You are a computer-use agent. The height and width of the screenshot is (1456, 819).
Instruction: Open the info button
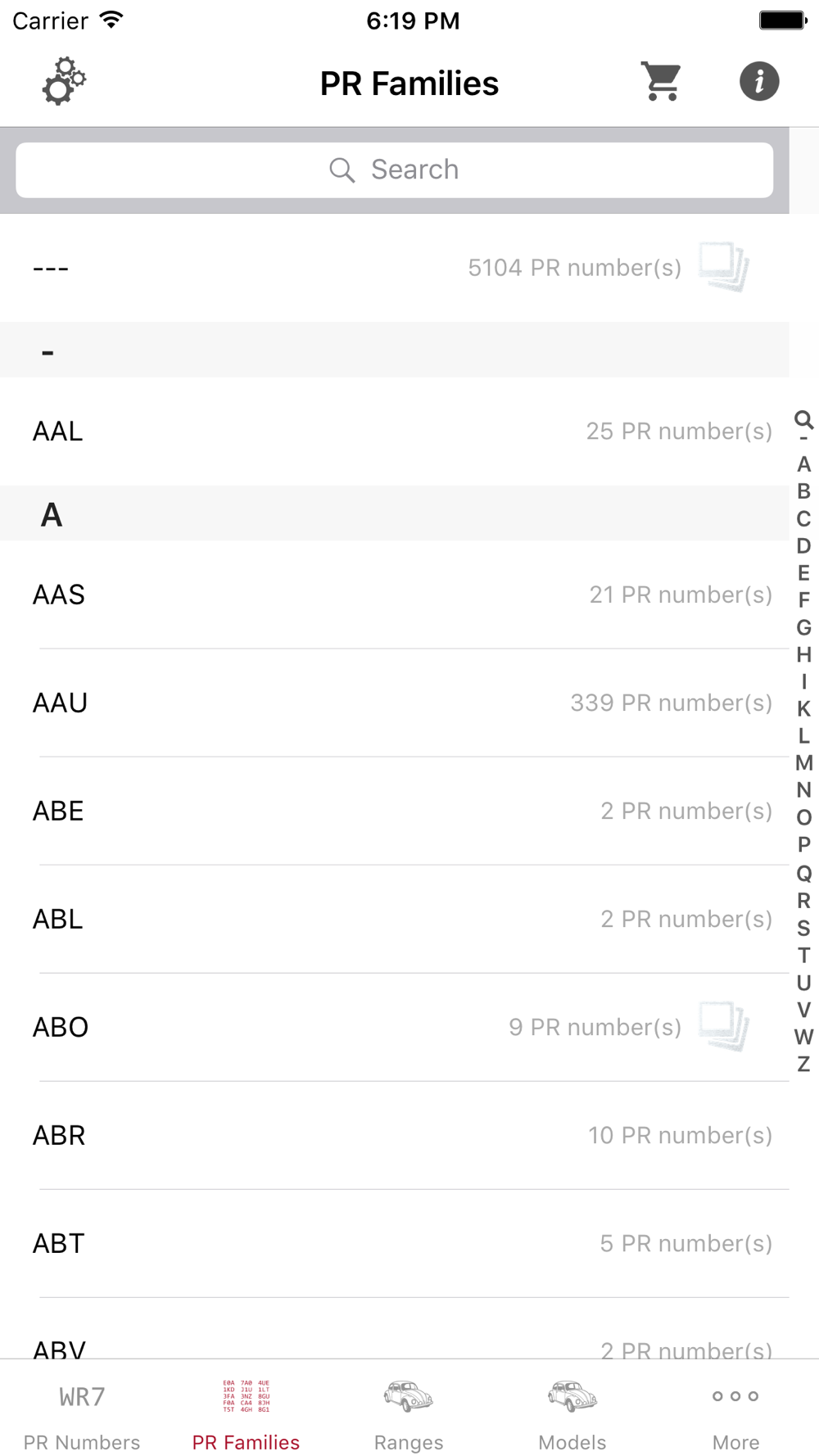(x=759, y=82)
